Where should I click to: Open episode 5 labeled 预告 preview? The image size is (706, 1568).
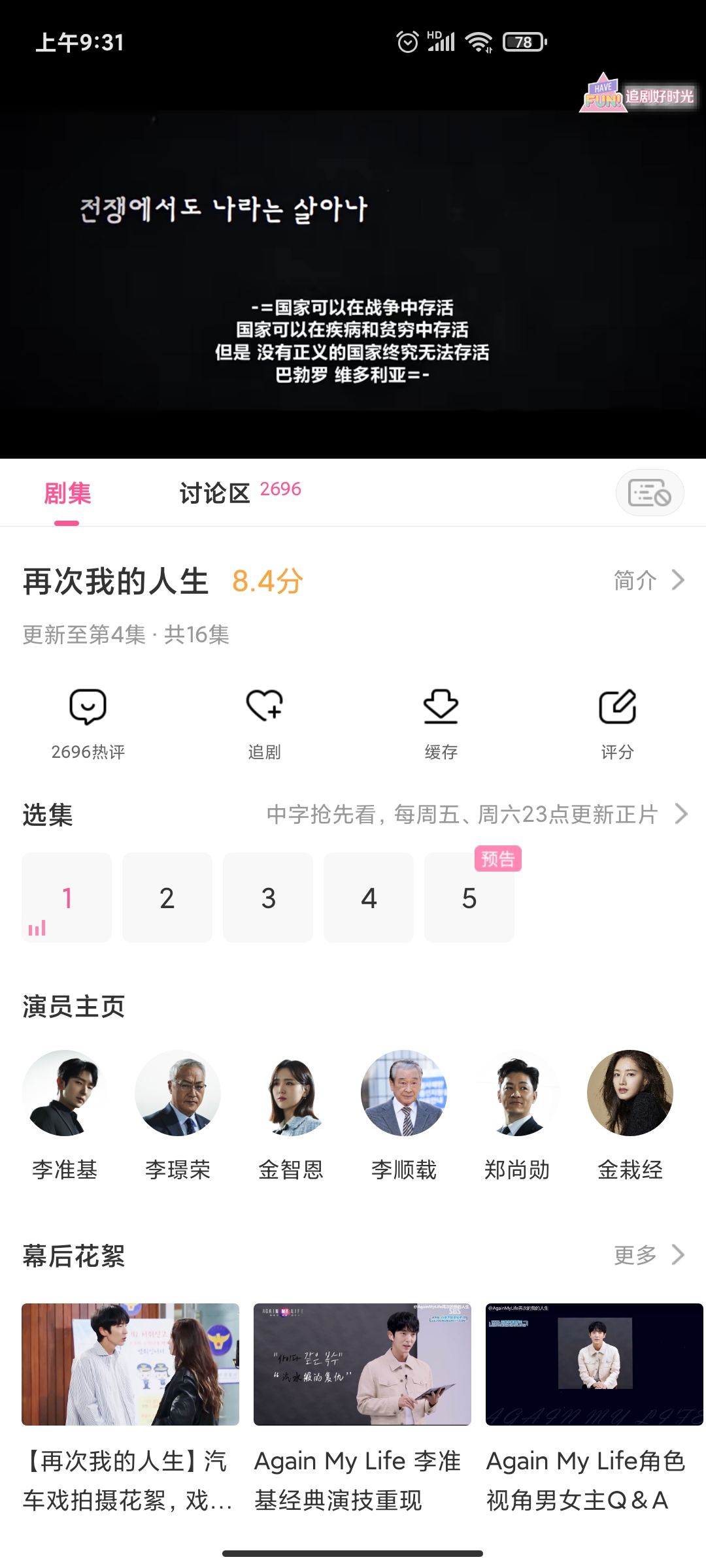tap(469, 898)
